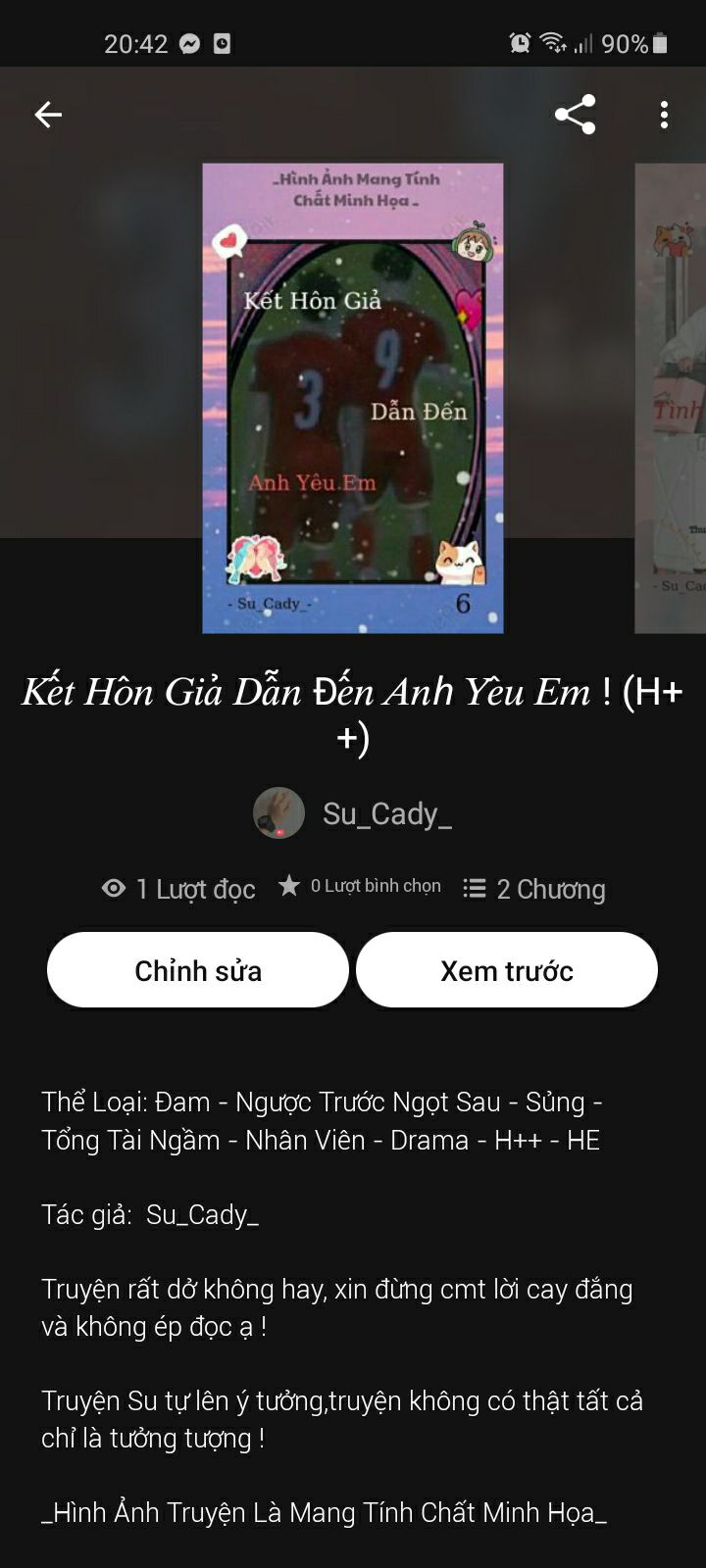Tap the Chỉnh sửa button
The image size is (706, 1568).
198,970
